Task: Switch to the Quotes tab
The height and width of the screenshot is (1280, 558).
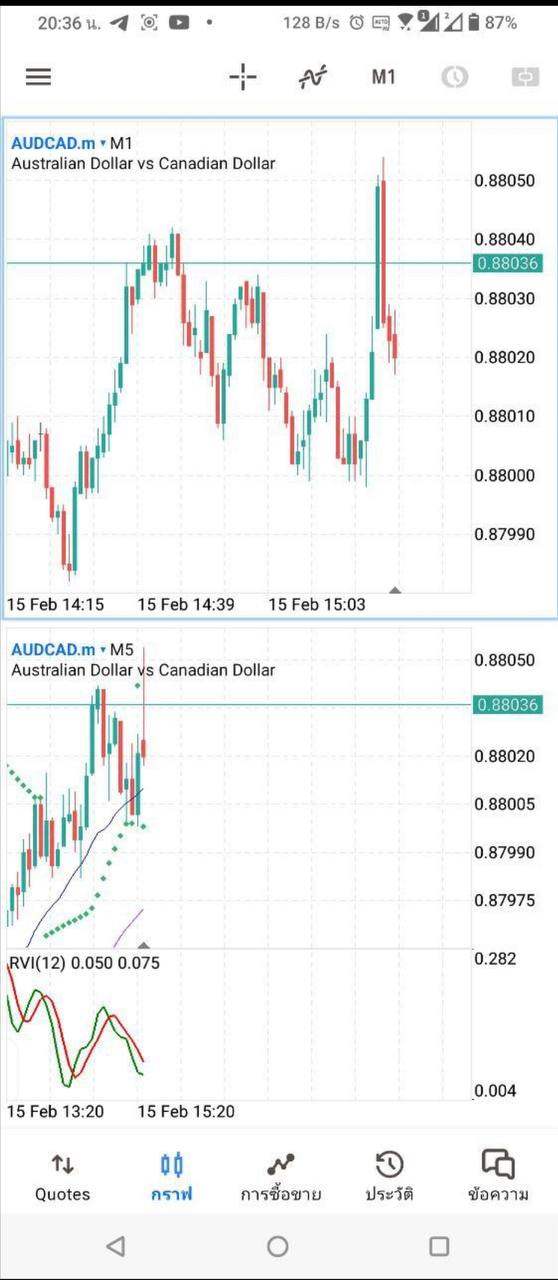Action: tap(62, 1177)
